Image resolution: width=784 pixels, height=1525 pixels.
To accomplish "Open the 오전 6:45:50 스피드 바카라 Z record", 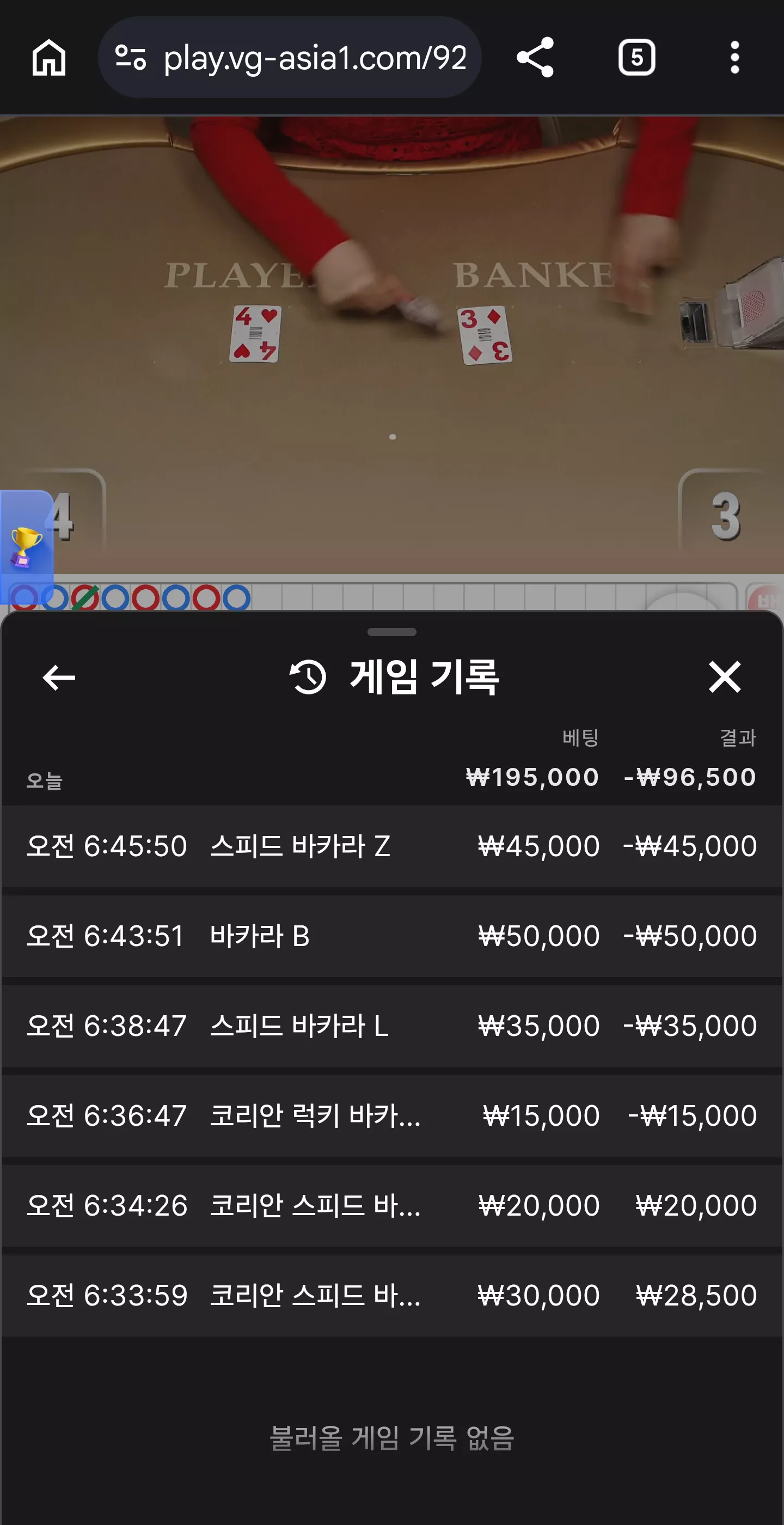I will pos(391,846).
